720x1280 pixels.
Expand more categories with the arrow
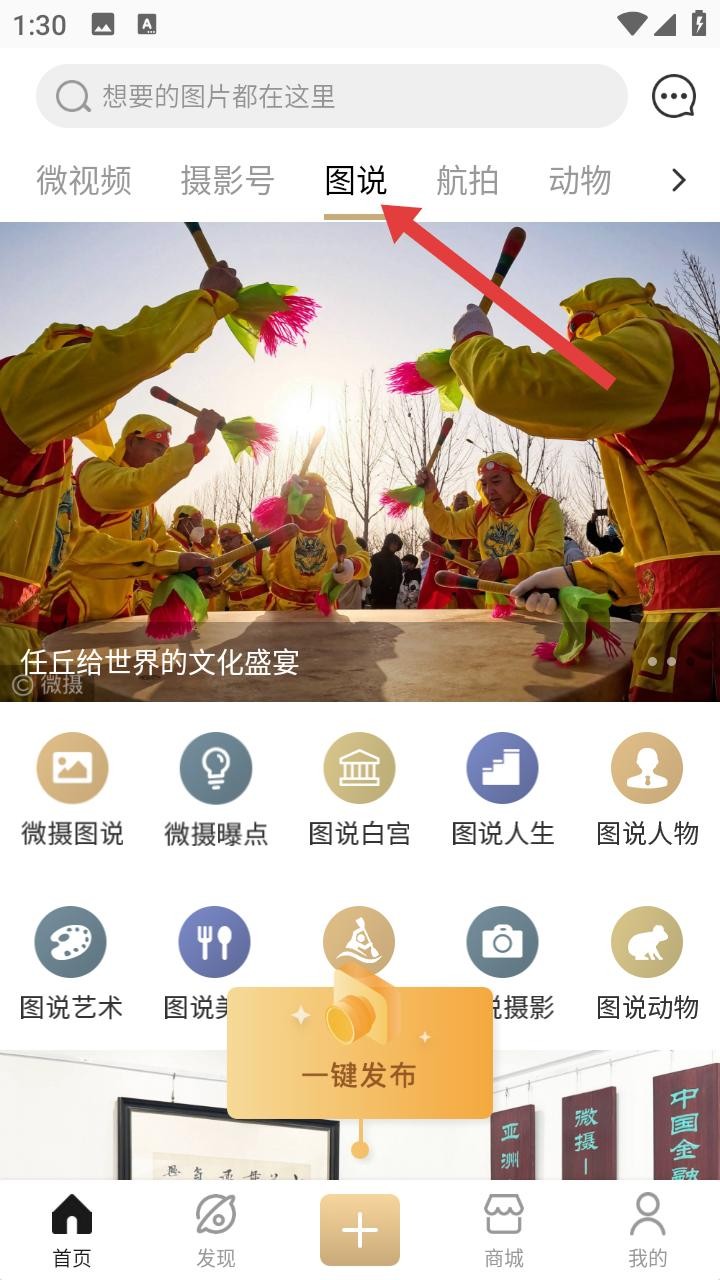[679, 181]
